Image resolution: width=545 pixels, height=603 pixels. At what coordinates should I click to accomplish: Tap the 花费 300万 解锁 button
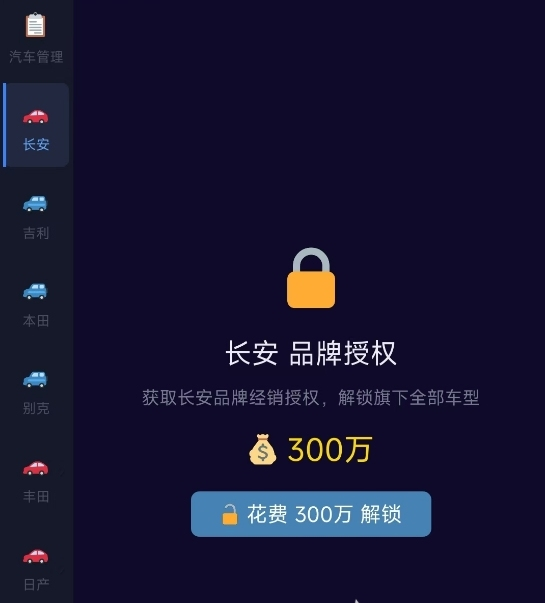click(x=311, y=514)
